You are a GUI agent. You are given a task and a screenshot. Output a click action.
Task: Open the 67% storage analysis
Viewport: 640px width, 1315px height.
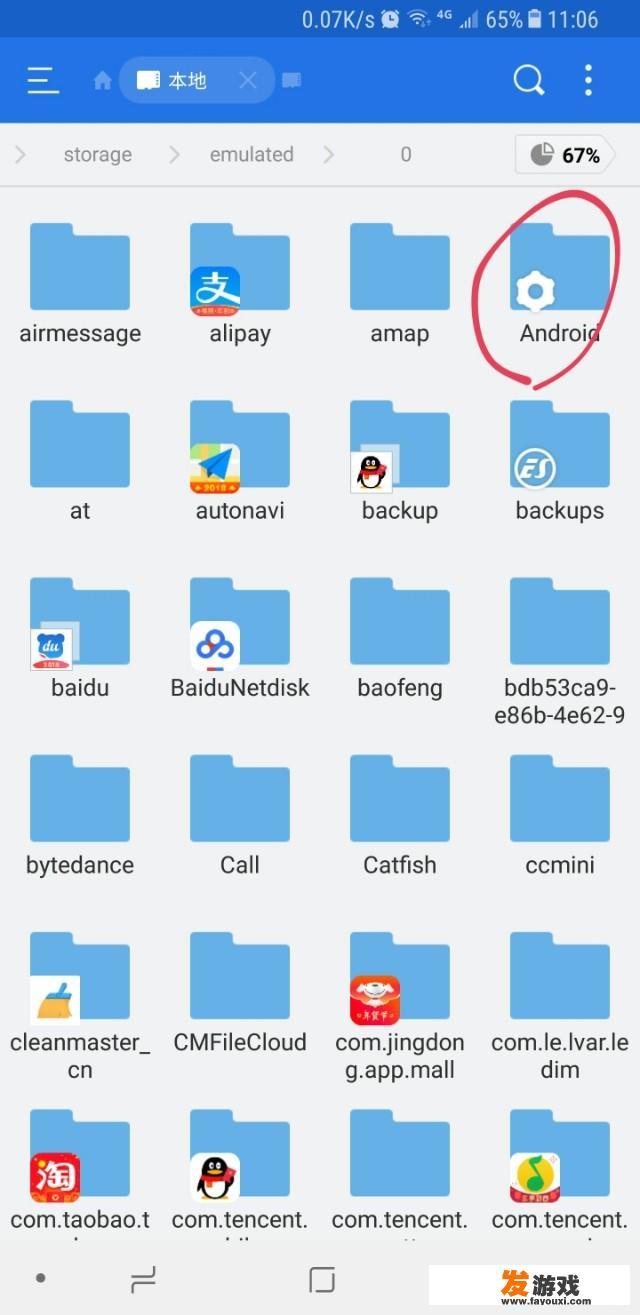click(564, 155)
